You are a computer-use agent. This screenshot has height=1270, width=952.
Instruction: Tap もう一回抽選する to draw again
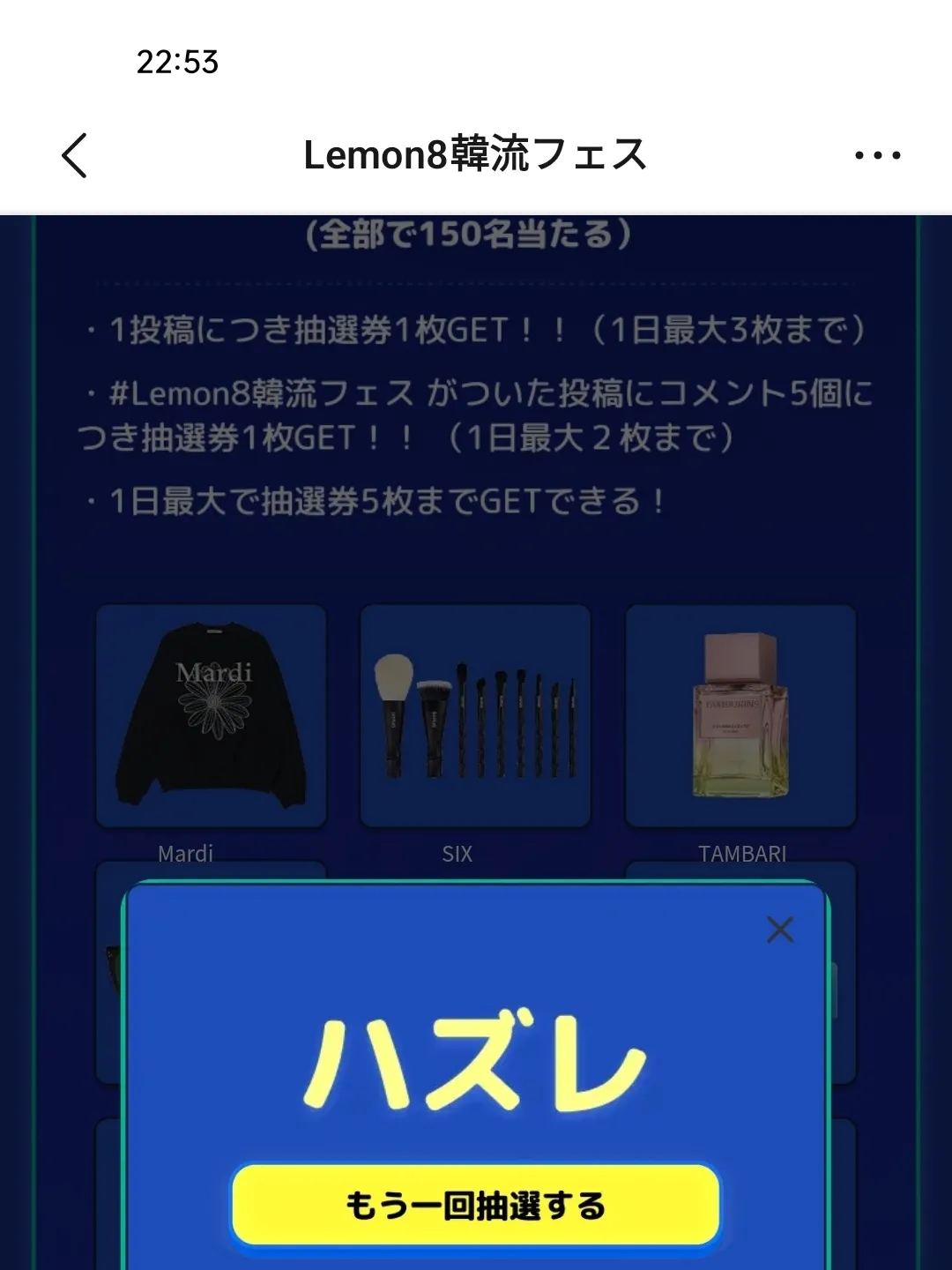(x=476, y=1206)
